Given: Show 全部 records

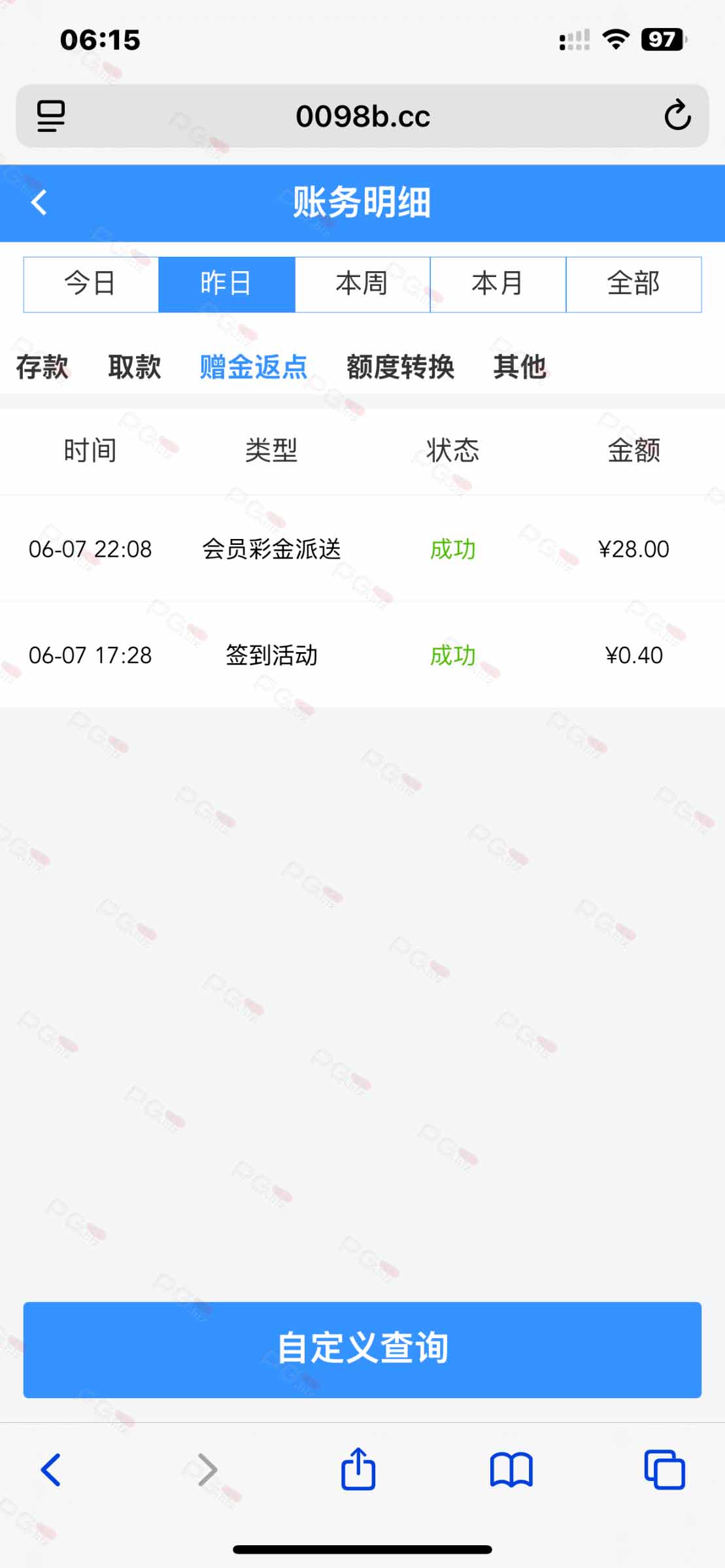Looking at the screenshot, I should coord(633,284).
